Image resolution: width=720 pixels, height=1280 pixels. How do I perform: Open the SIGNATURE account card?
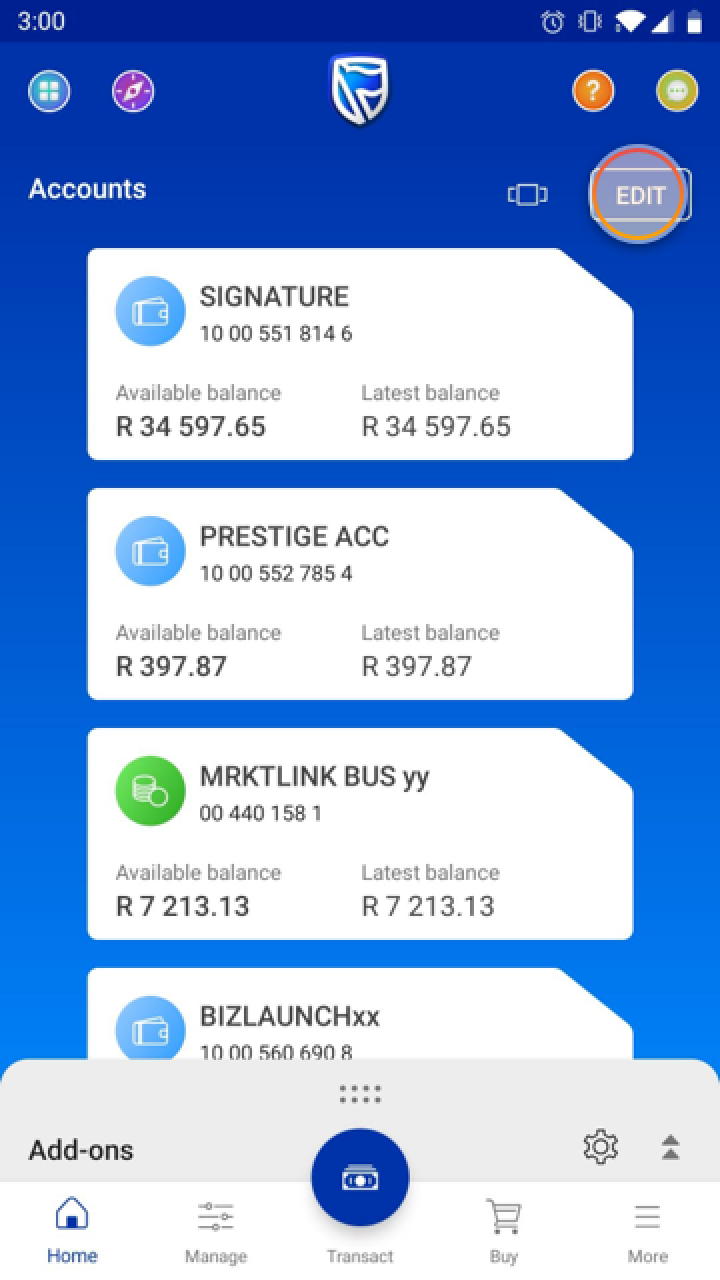pos(360,355)
